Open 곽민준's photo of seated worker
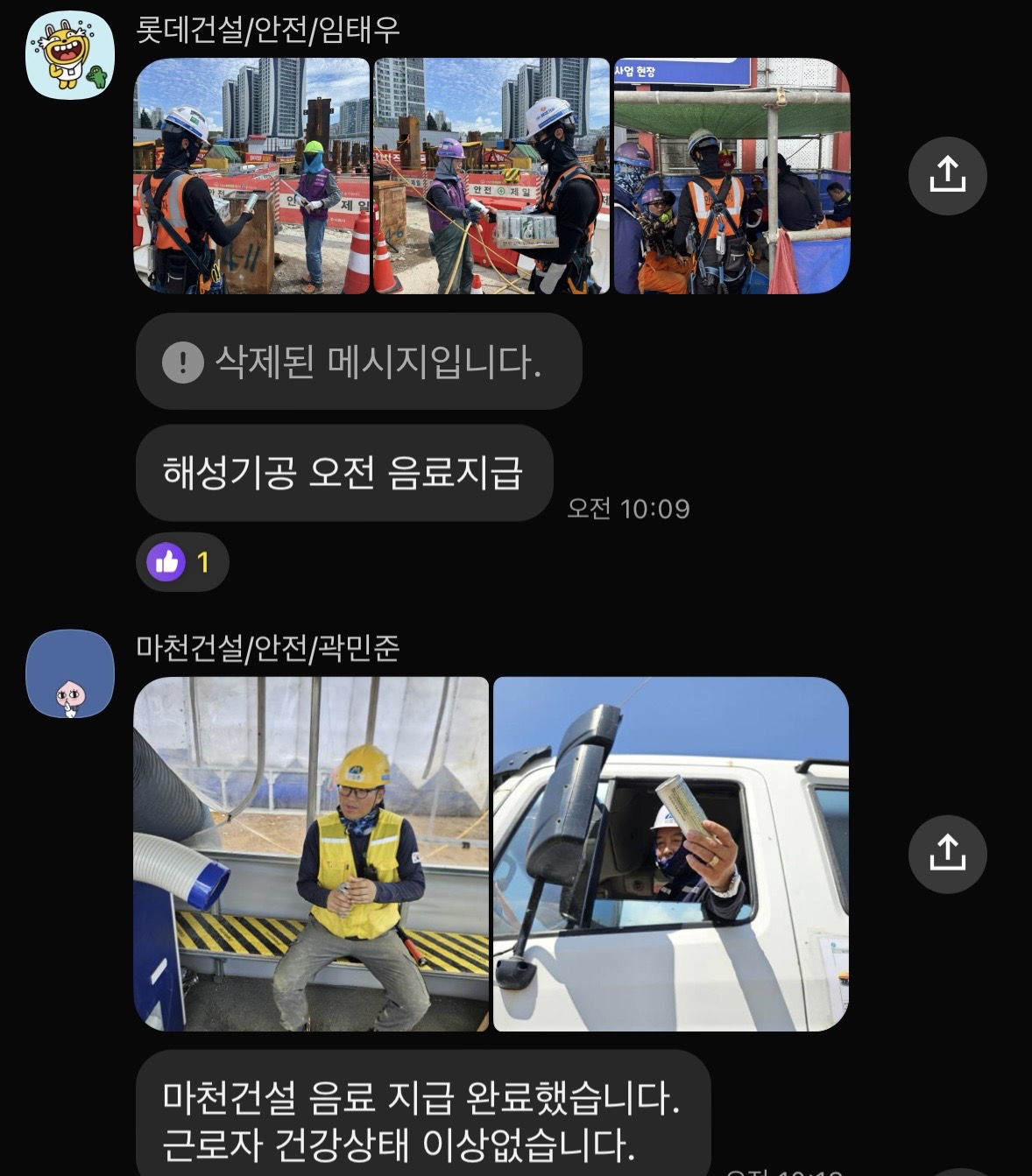The height and width of the screenshot is (1176, 1032). pyautogui.click(x=311, y=854)
